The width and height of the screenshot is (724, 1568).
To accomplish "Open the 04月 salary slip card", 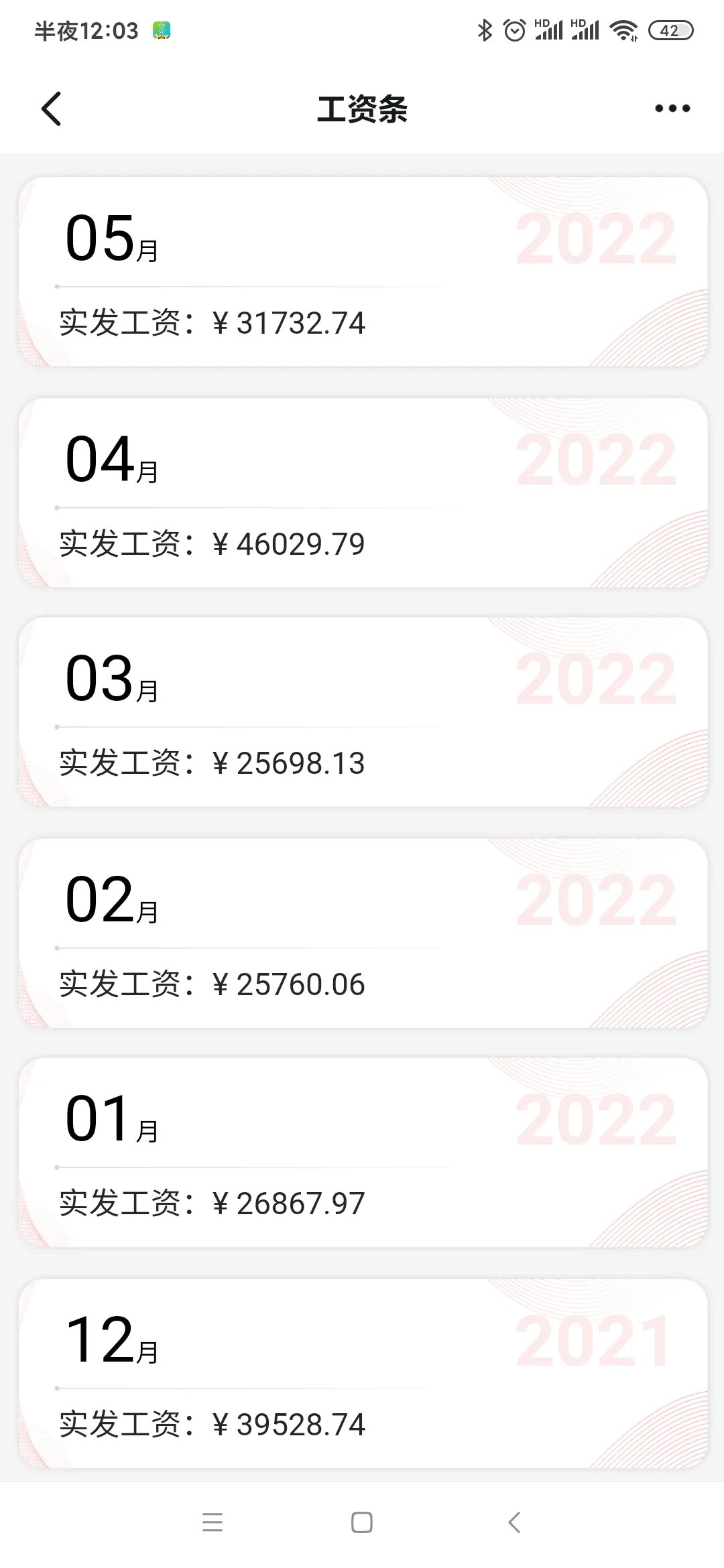I will (x=362, y=489).
